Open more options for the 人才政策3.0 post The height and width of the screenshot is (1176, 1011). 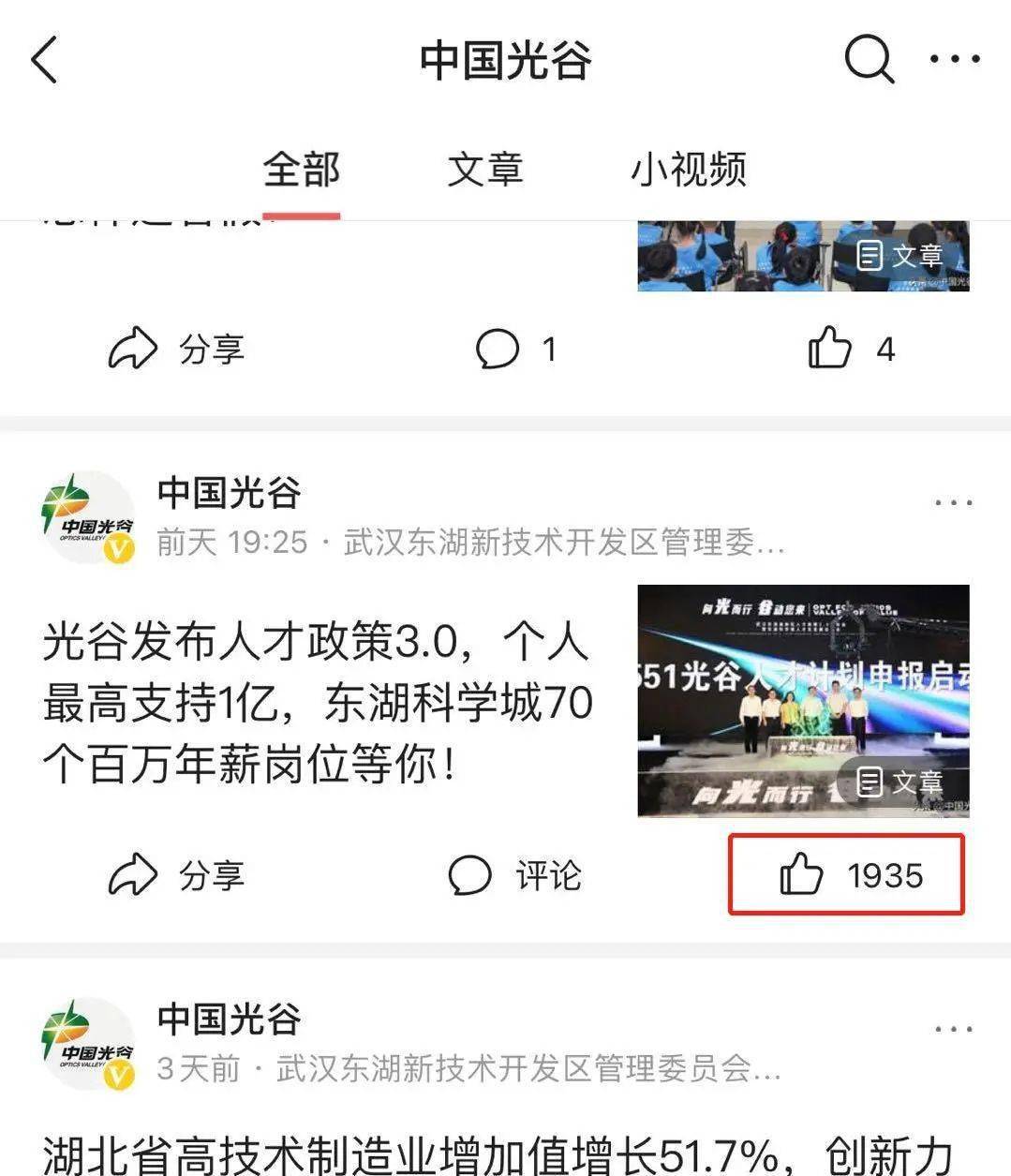(x=953, y=503)
